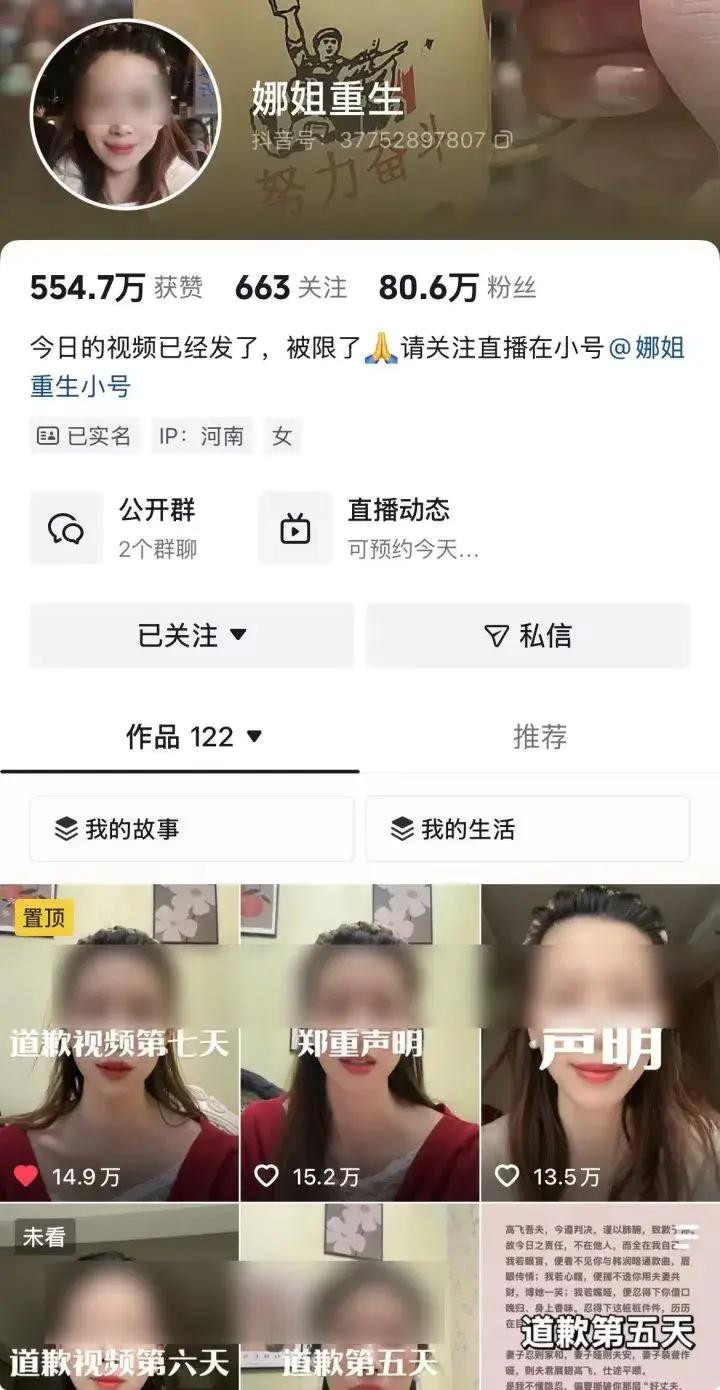Open the 道歉第五天 text post
This screenshot has width=720, height=1390.
pos(600,1300)
